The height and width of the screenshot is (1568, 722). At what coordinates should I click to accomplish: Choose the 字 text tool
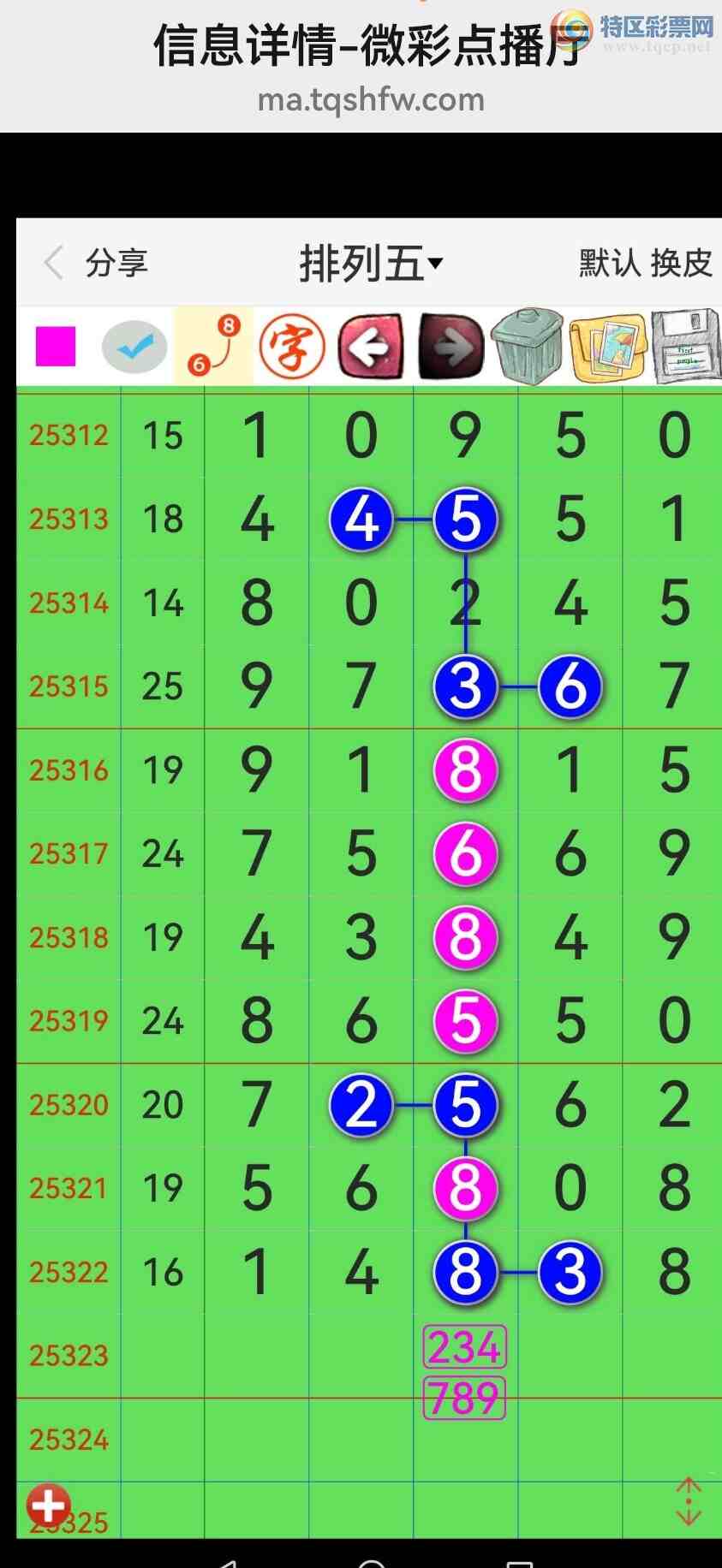[x=292, y=346]
